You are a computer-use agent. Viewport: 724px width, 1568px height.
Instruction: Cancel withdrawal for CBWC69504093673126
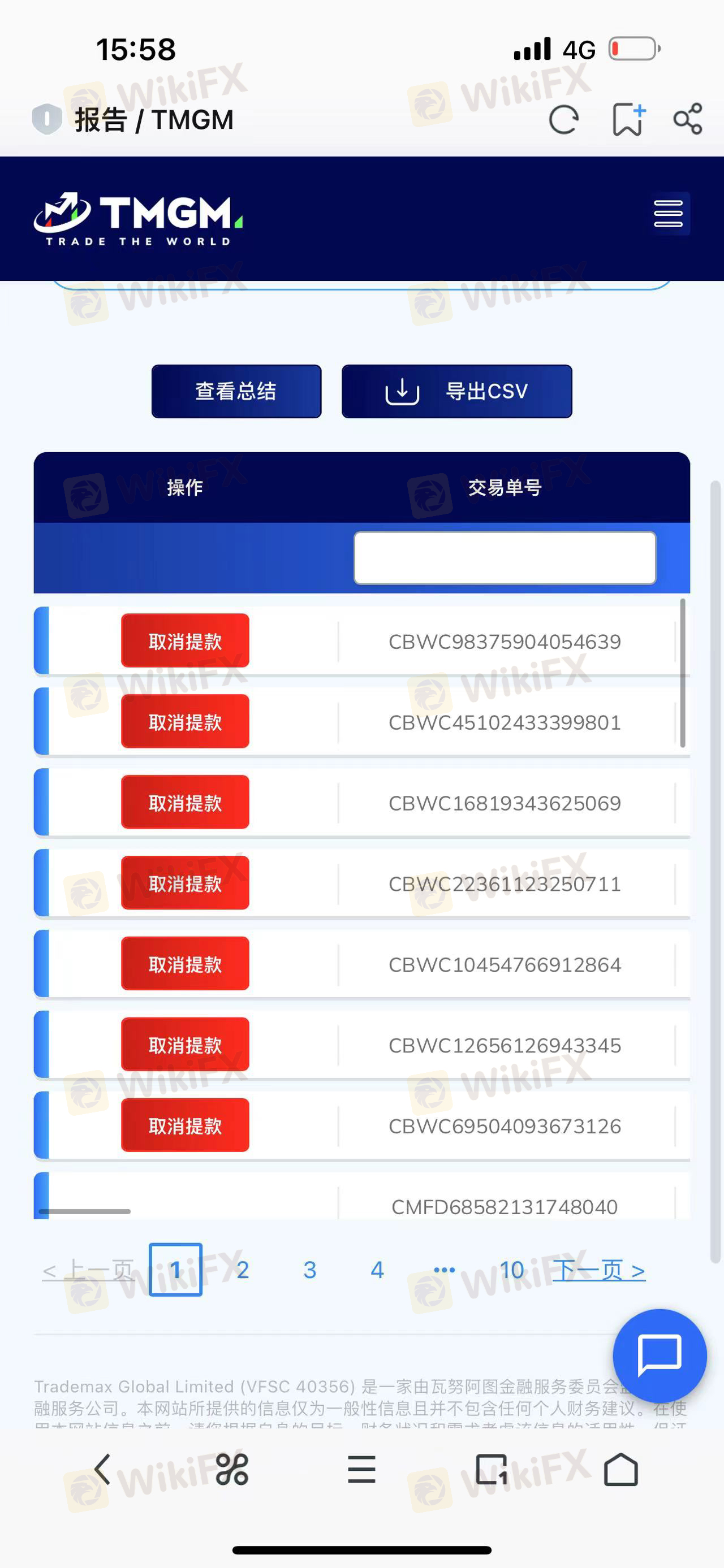tap(185, 1125)
